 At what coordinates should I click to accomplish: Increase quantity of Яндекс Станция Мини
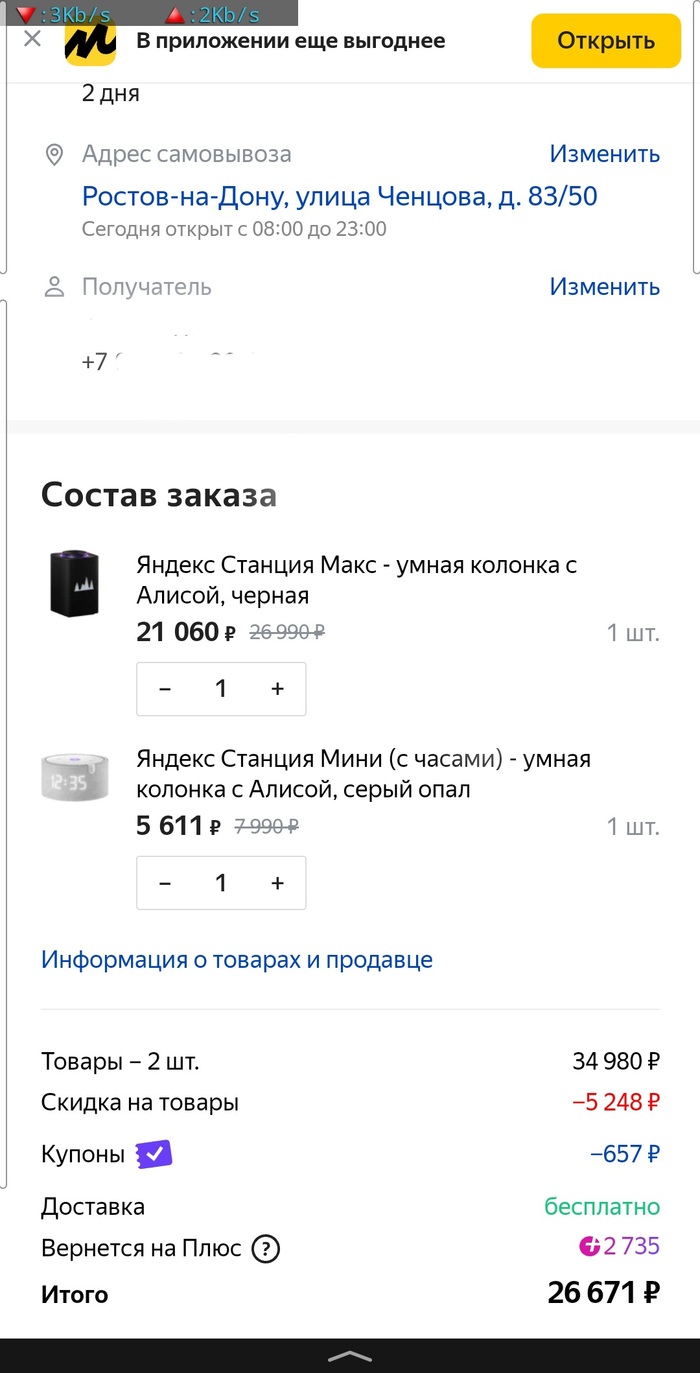pyautogui.click(x=278, y=883)
